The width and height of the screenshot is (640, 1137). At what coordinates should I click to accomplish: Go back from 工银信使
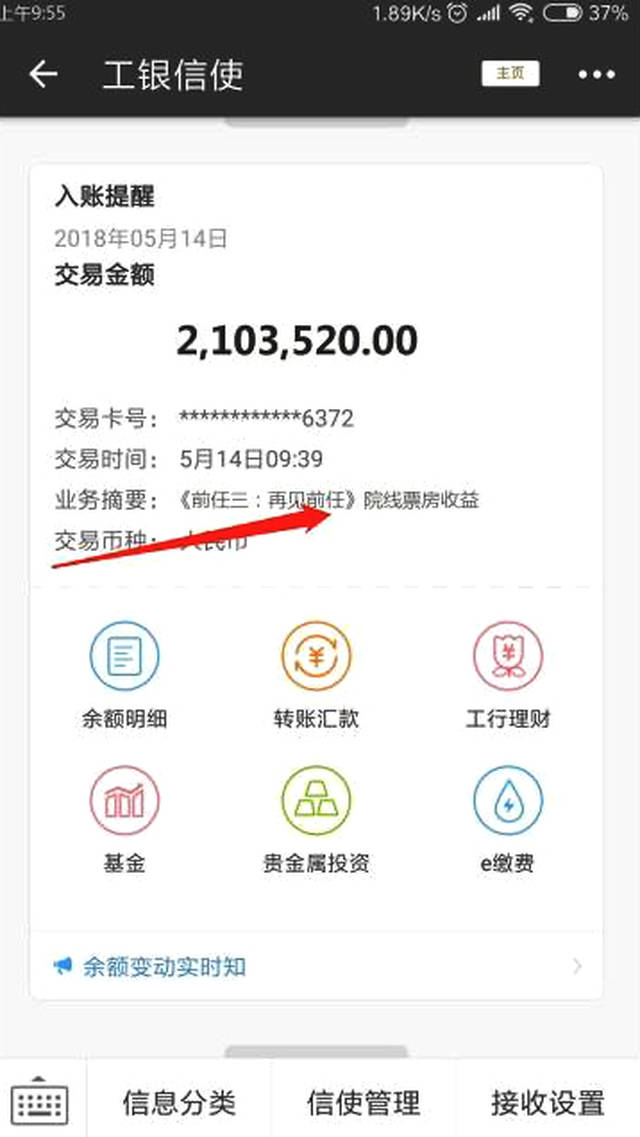(x=43, y=74)
